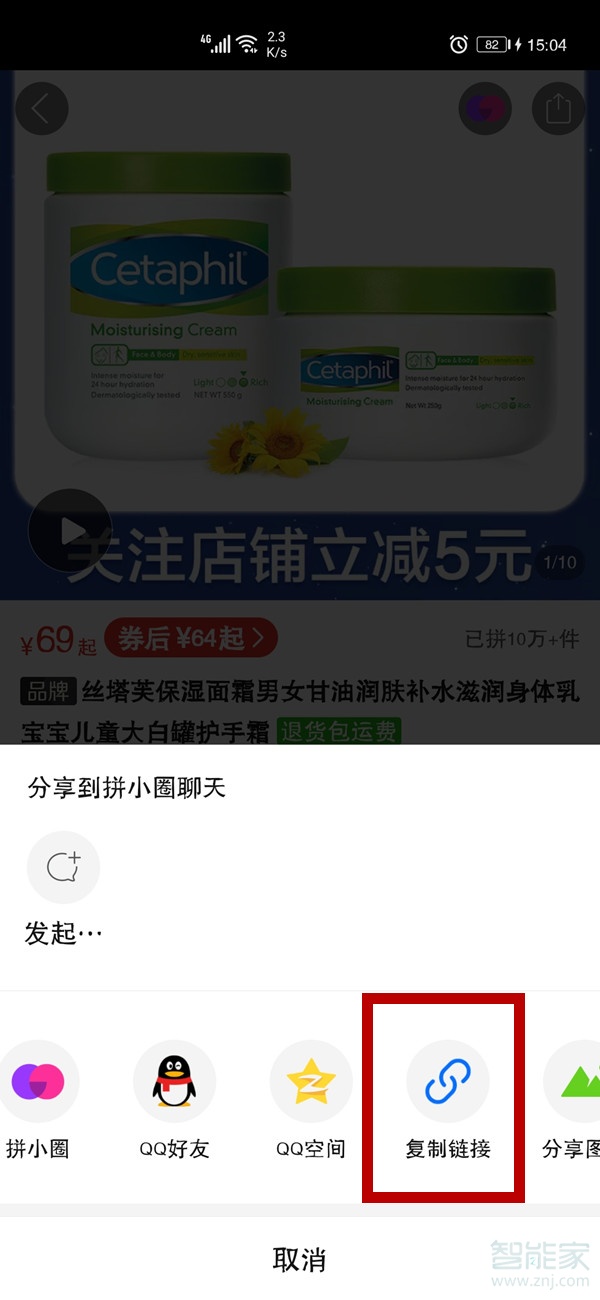This screenshot has width=600, height=1300.
Task: Select the 分享图 share option
Action: point(574,1082)
